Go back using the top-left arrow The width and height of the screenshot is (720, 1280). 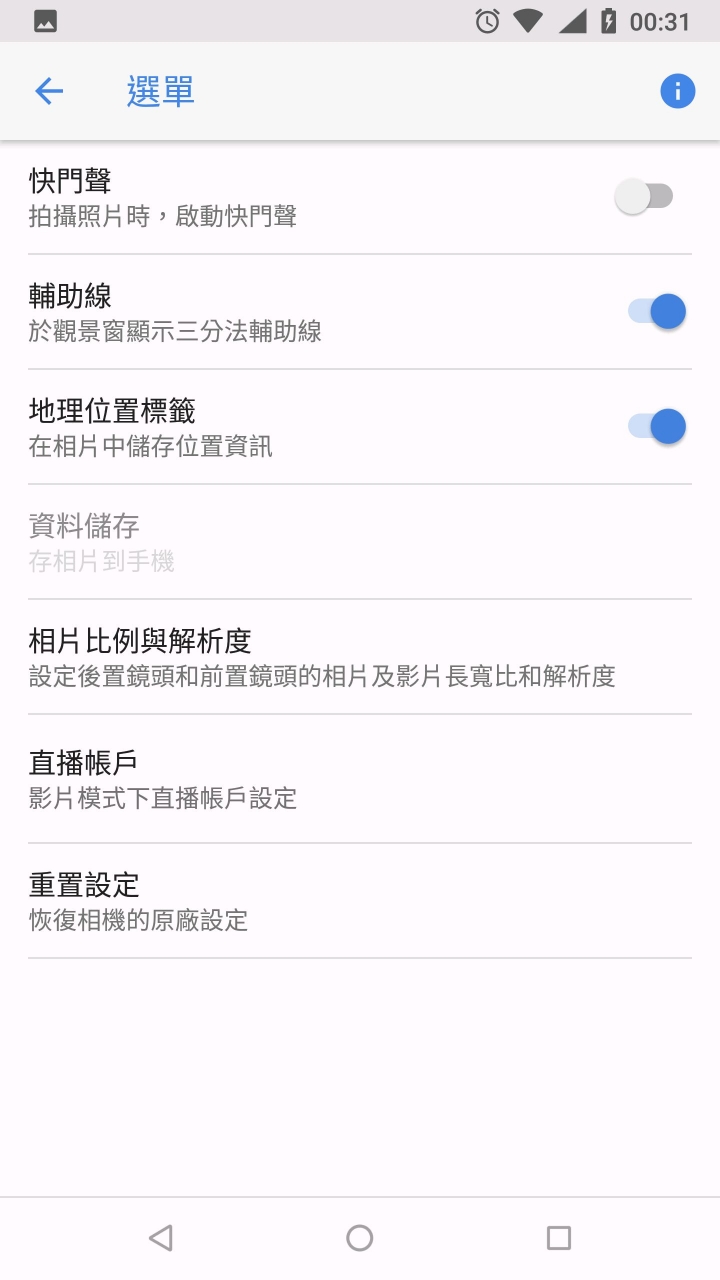click(x=49, y=92)
